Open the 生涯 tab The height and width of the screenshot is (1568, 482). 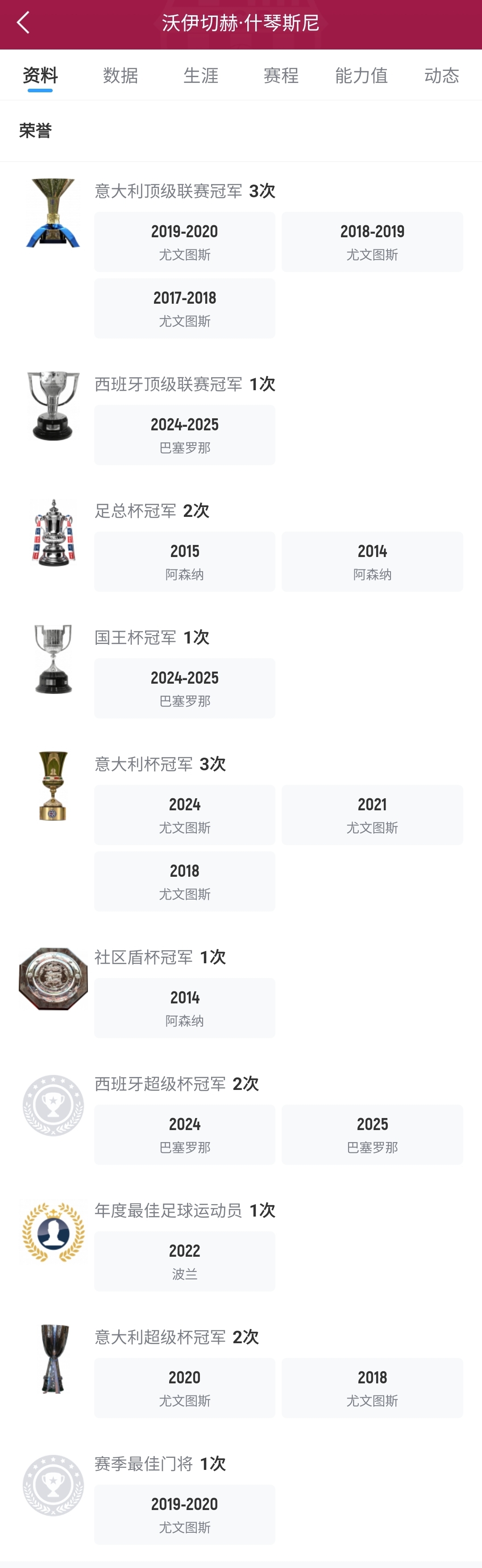(x=201, y=75)
